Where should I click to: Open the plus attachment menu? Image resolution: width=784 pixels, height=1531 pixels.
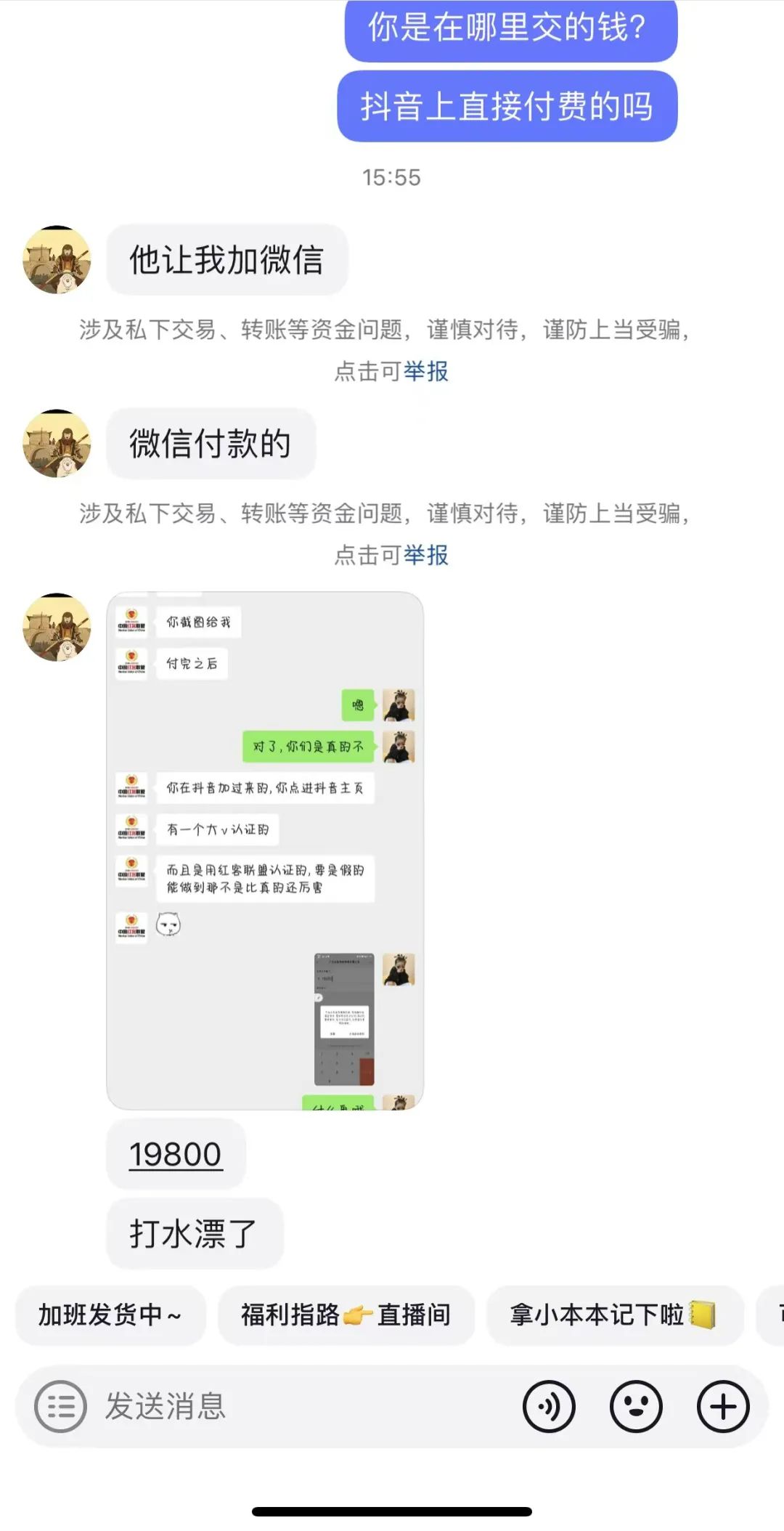(x=723, y=1407)
